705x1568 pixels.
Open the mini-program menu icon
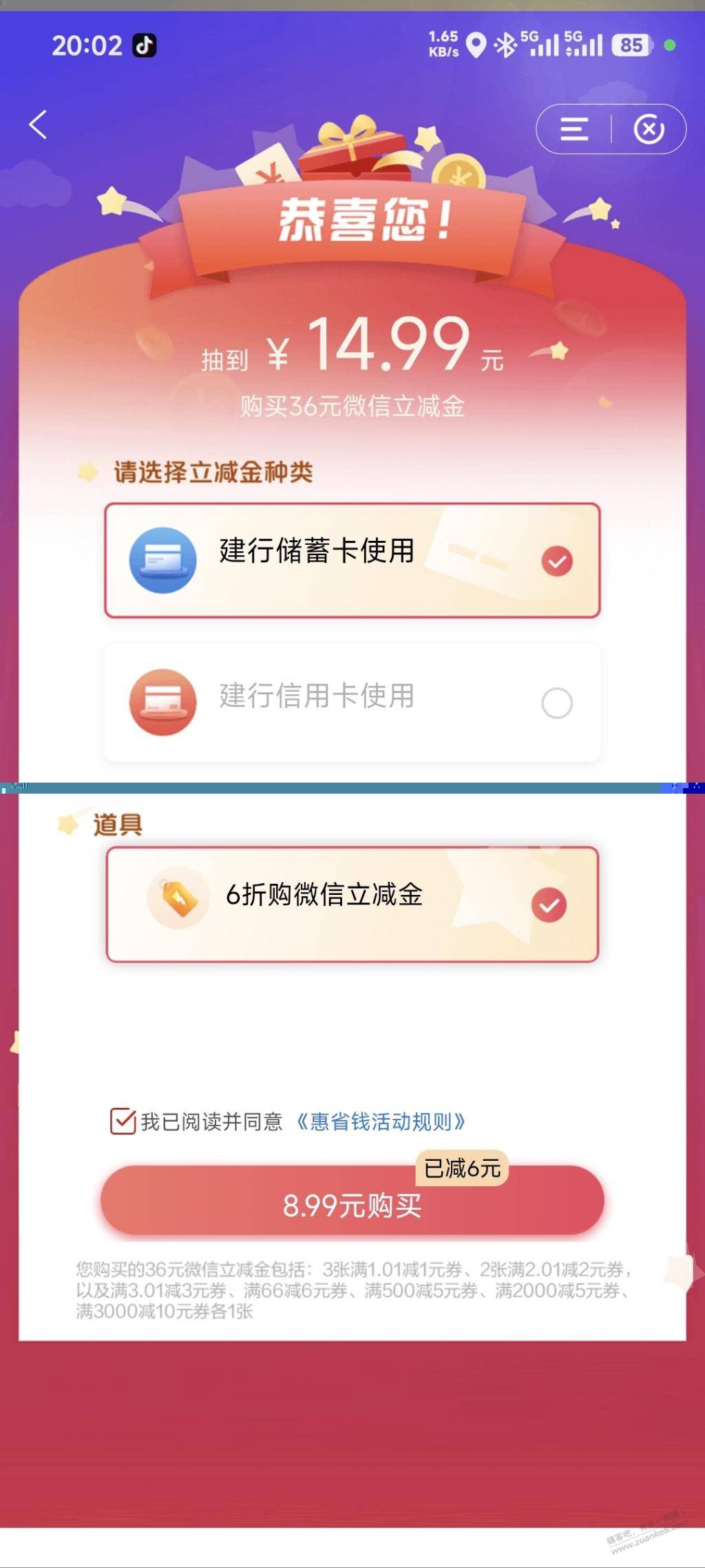pyautogui.click(x=574, y=129)
